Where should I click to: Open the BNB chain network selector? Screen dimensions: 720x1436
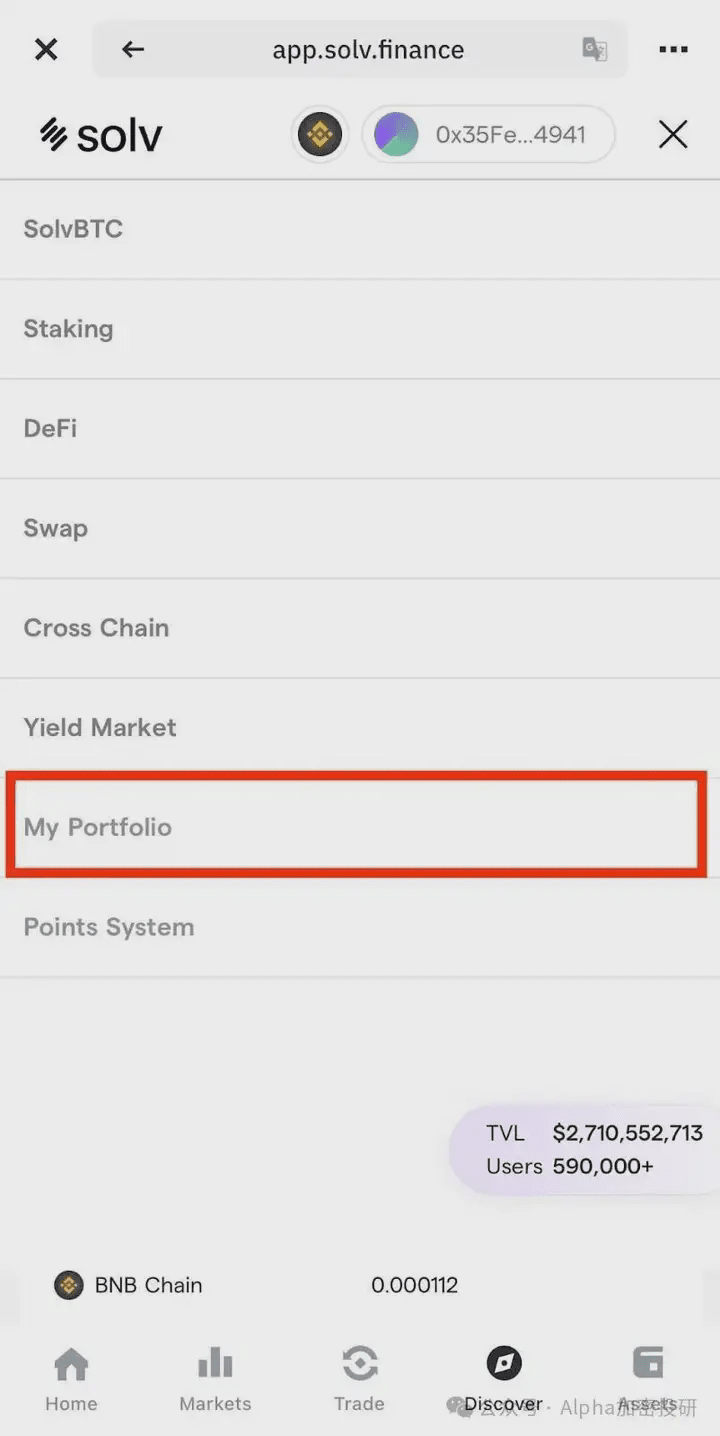coord(319,134)
